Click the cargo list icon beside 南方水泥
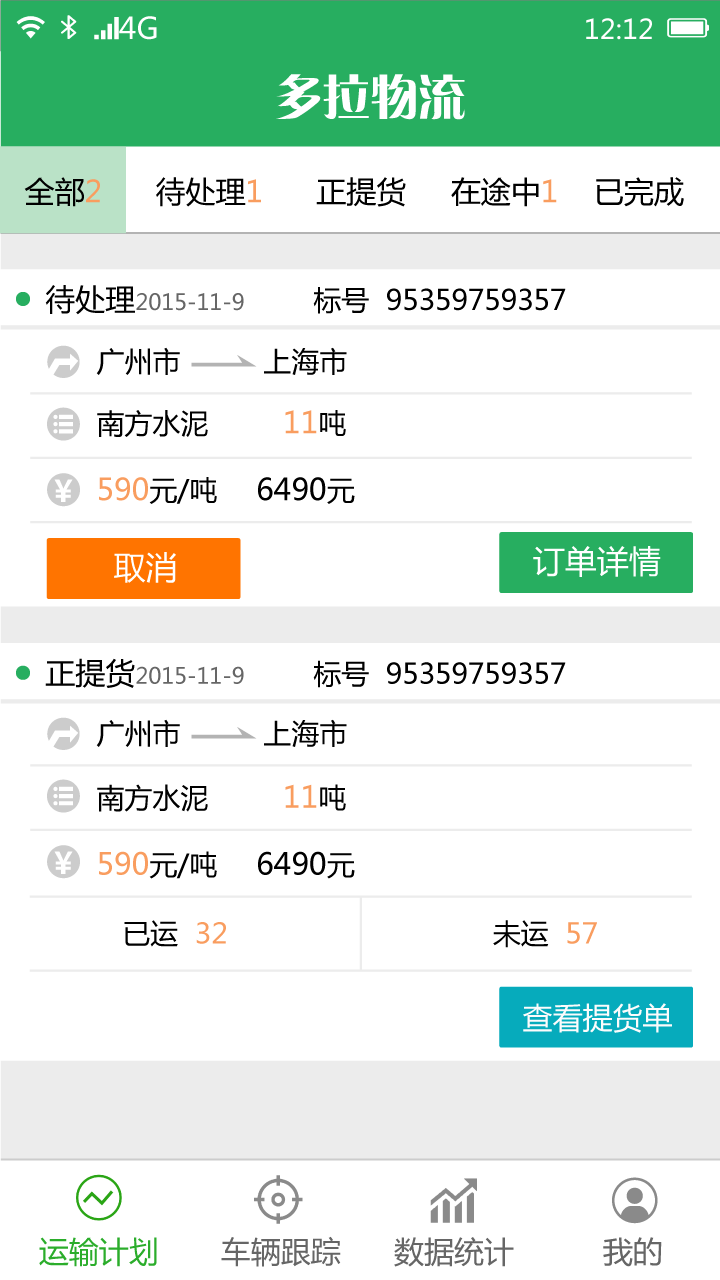The image size is (720, 1280). coord(63,425)
